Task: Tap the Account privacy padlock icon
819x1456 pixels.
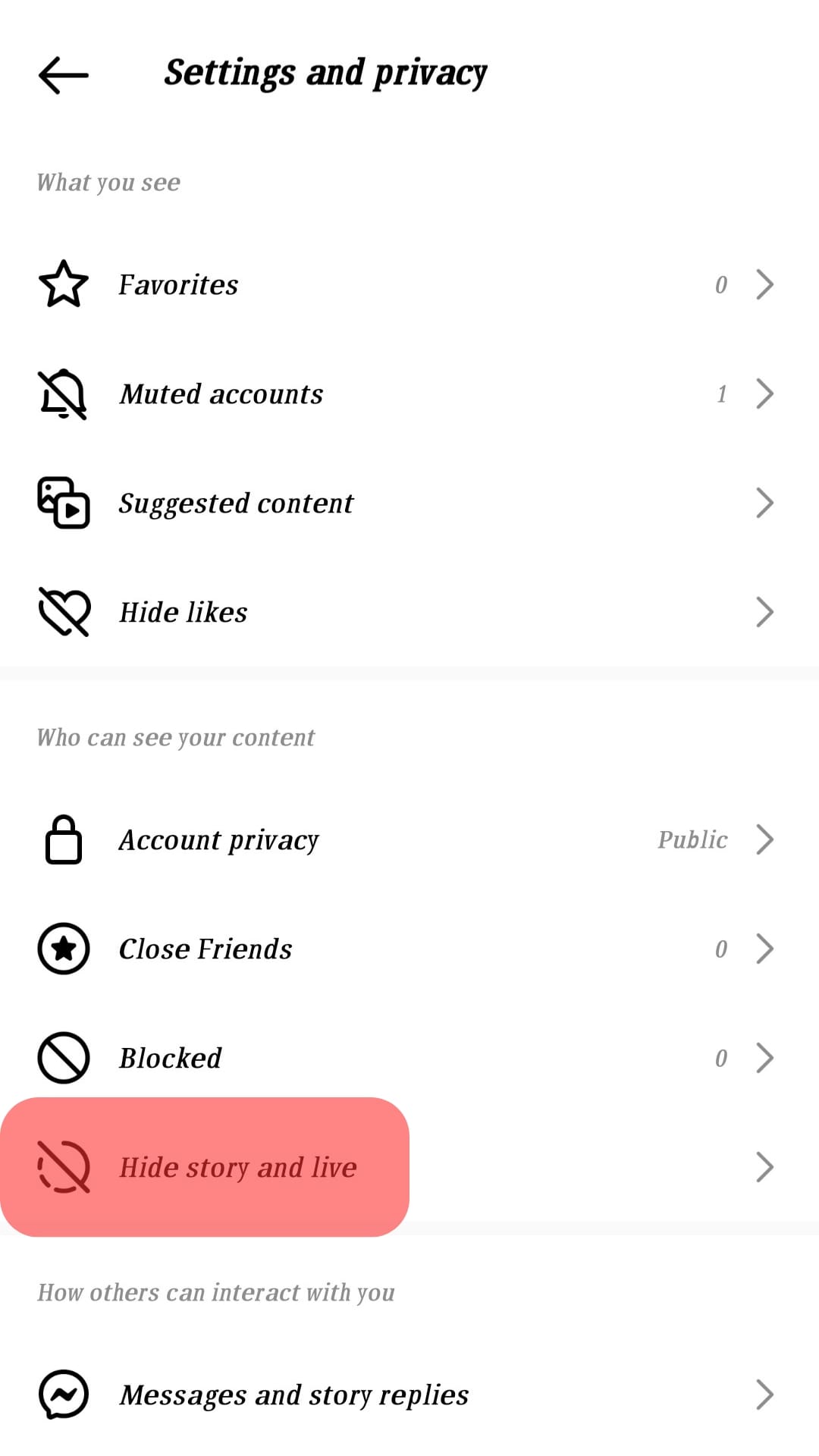Action: [63, 839]
